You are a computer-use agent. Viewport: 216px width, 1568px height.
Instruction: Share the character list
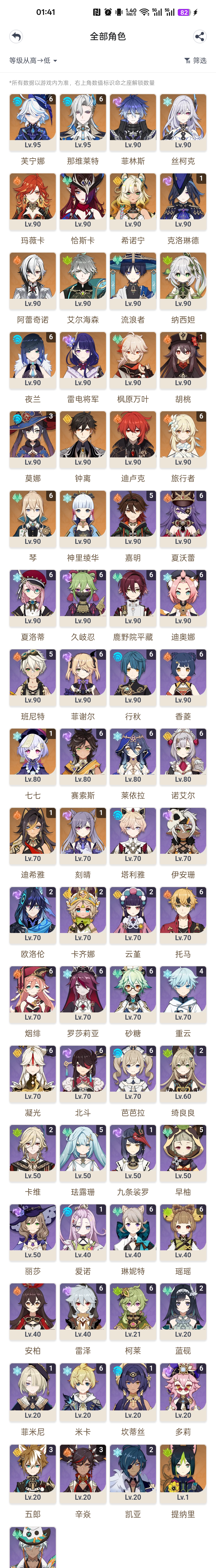(199, 37)
